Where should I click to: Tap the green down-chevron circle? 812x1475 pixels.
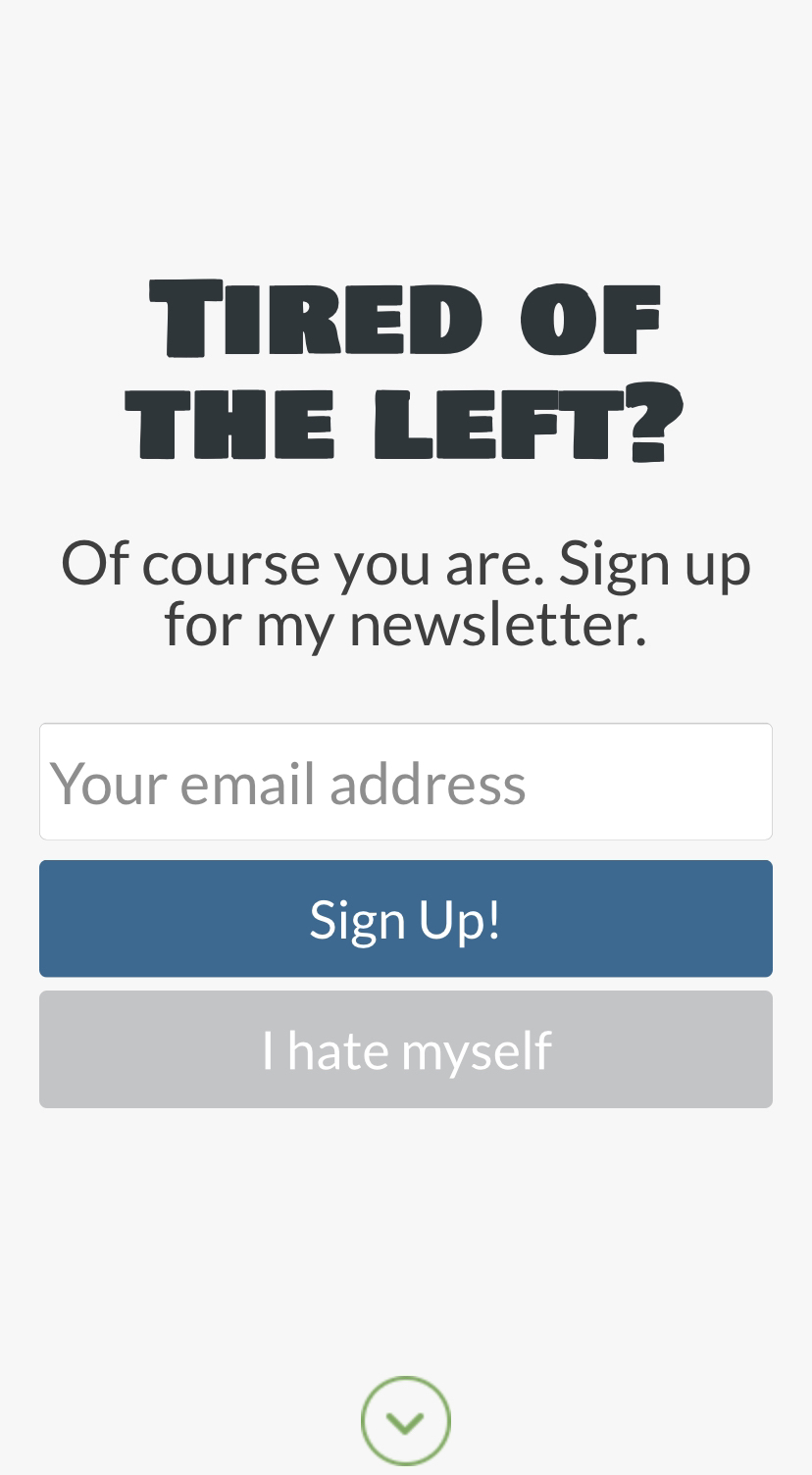(406, 1420)
